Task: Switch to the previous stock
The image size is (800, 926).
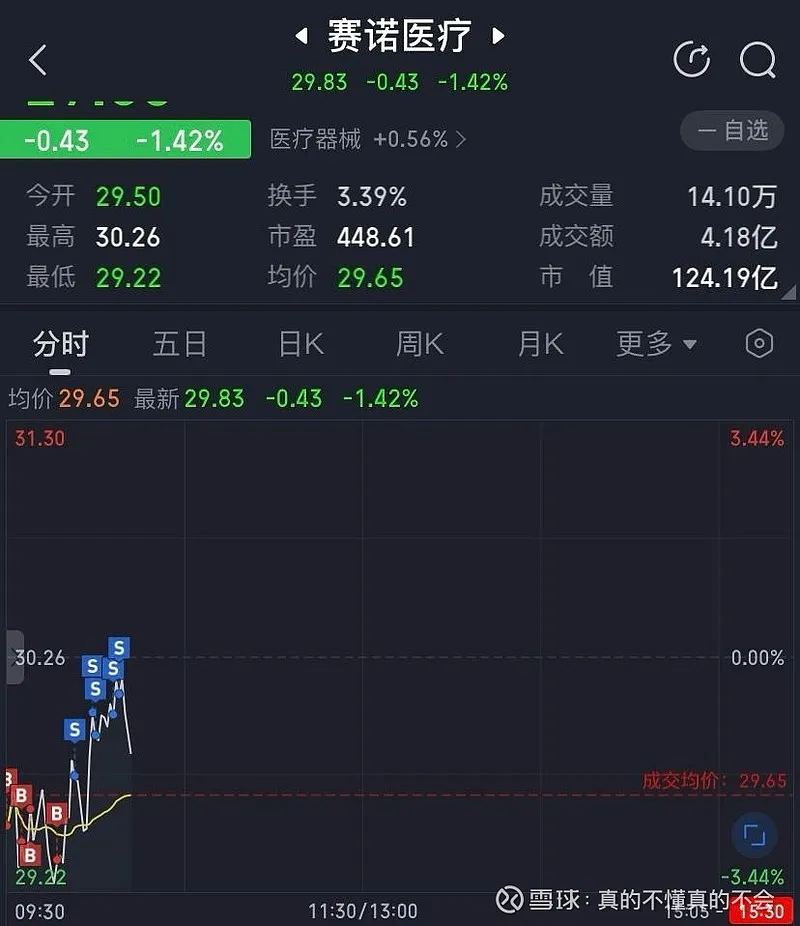Action: [x=301, y=38]
